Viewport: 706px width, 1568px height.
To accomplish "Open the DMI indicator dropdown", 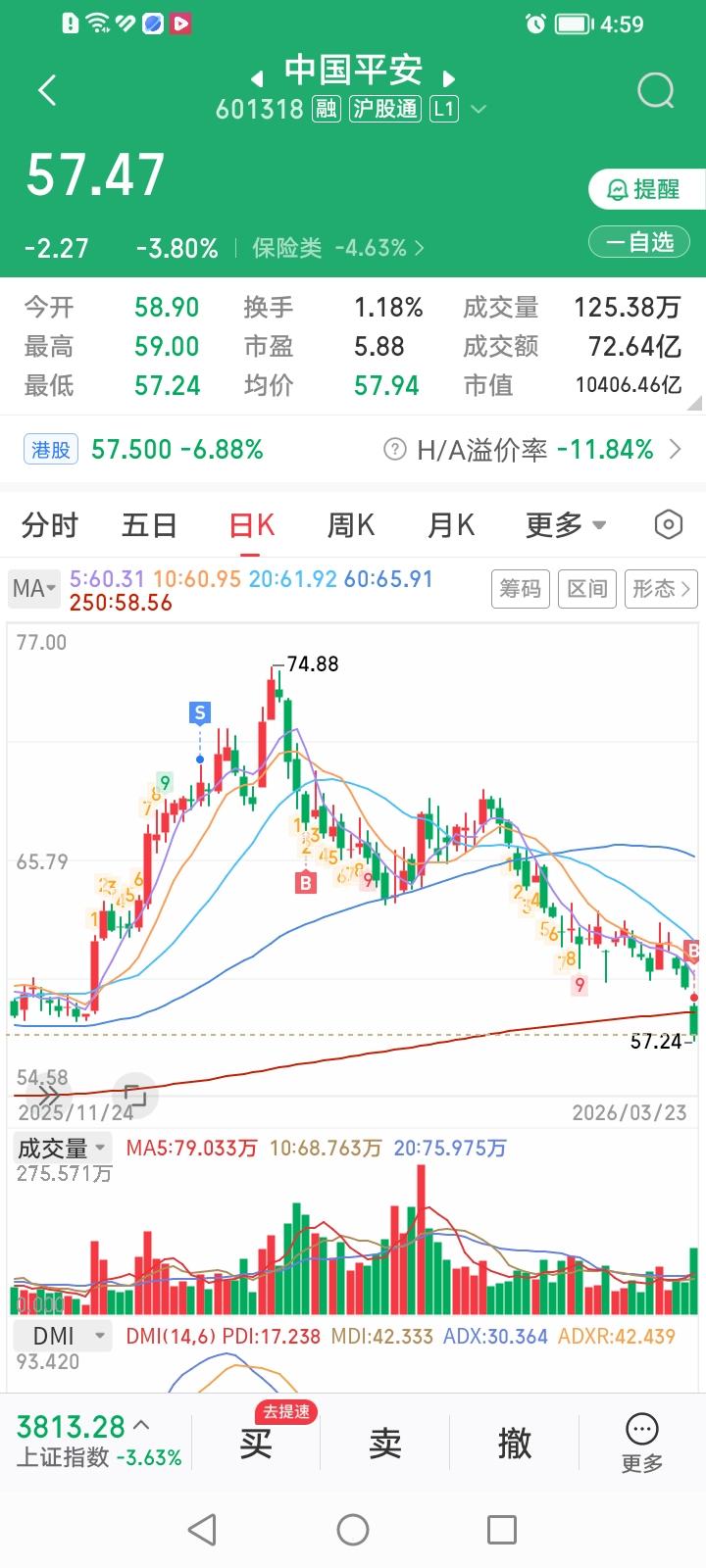I will tap(61, 1335).
